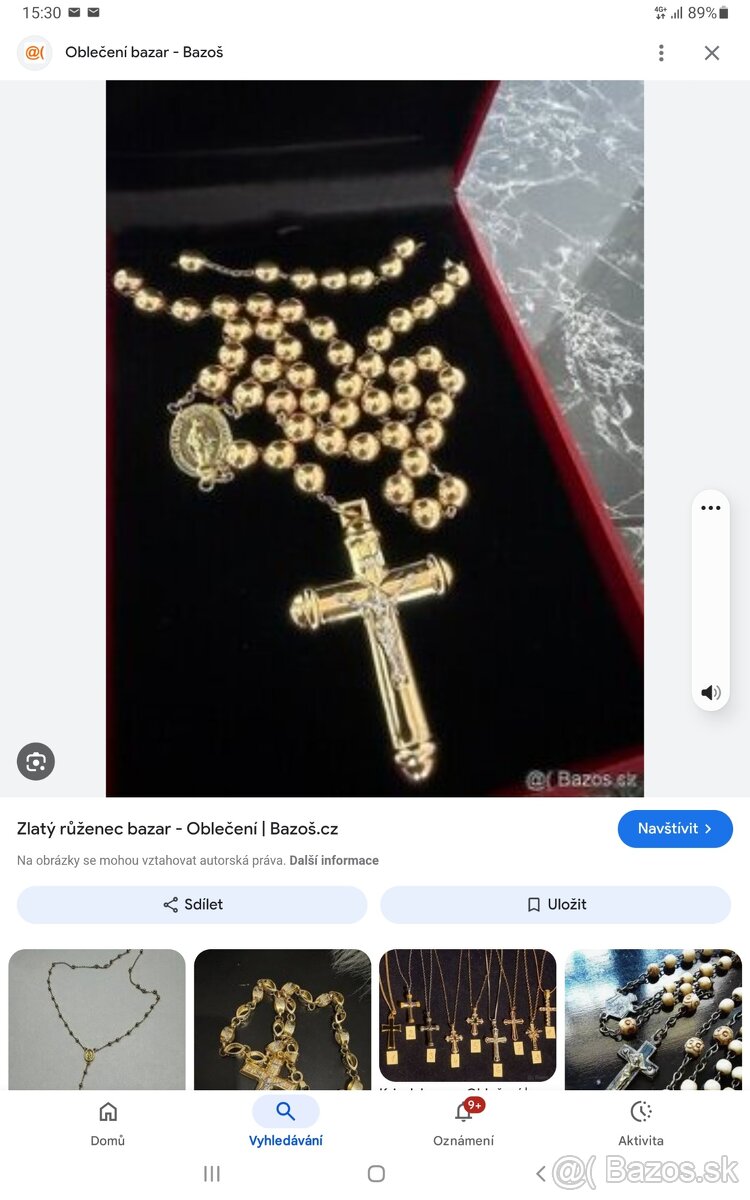The image size is (750, 1200).
Task: Open the floating panel's three-dot menu
Action: 711,508
